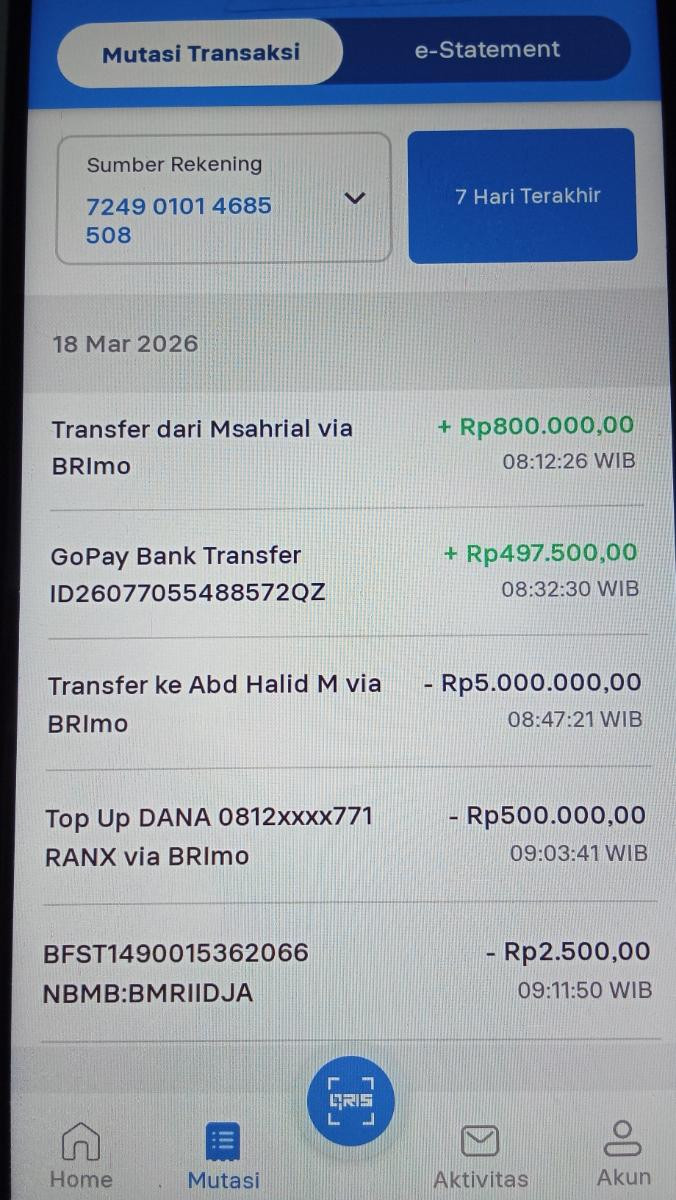View the BFST1490015362066 transaction details
This screenshot has width=676, height=1200.
(342, 972)
